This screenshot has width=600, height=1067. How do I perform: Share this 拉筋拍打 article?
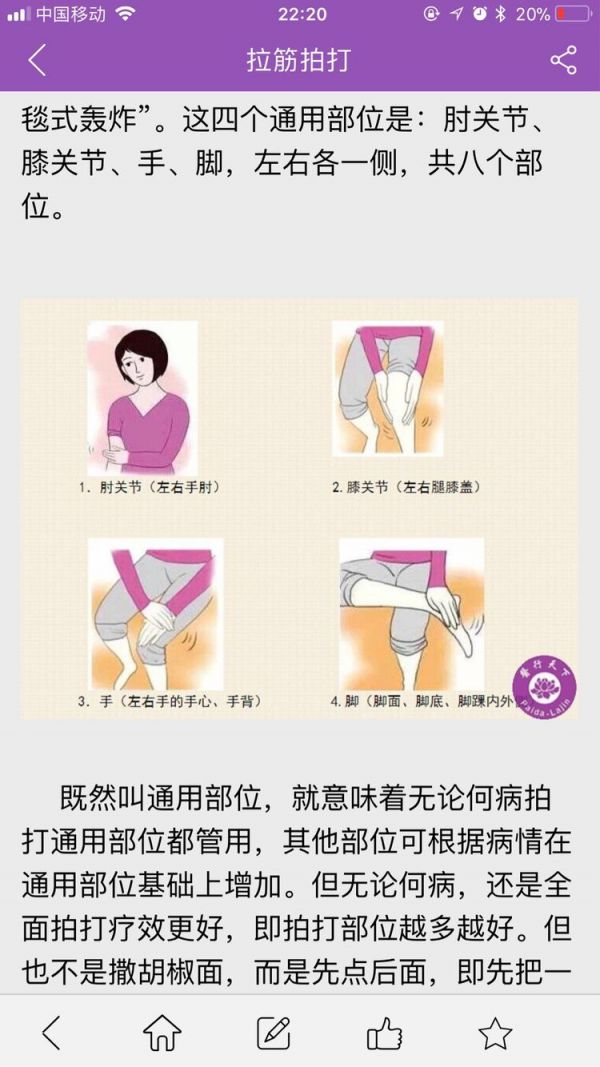563,60
